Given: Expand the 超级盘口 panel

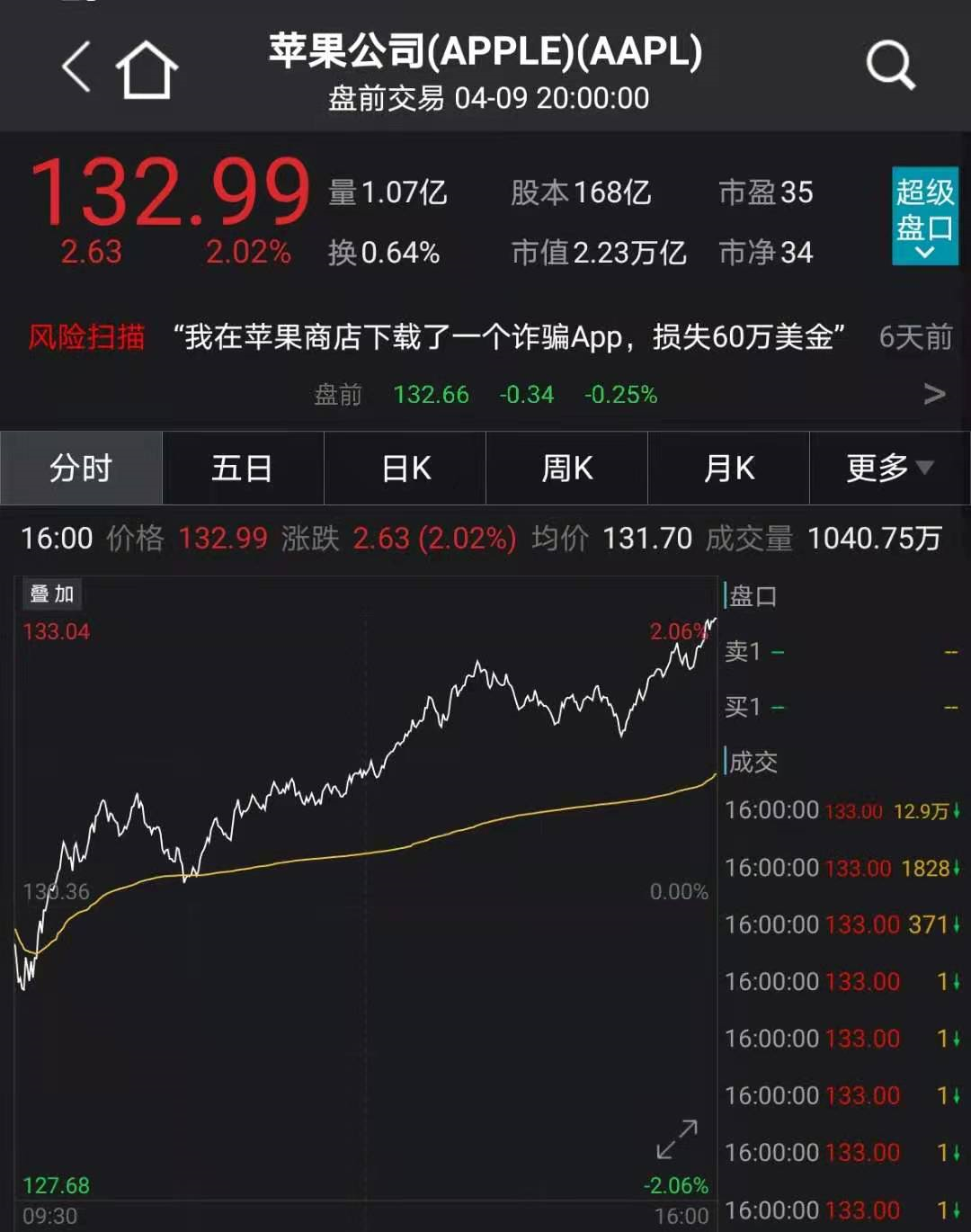Looking at the screenshot, I should 923,216.
